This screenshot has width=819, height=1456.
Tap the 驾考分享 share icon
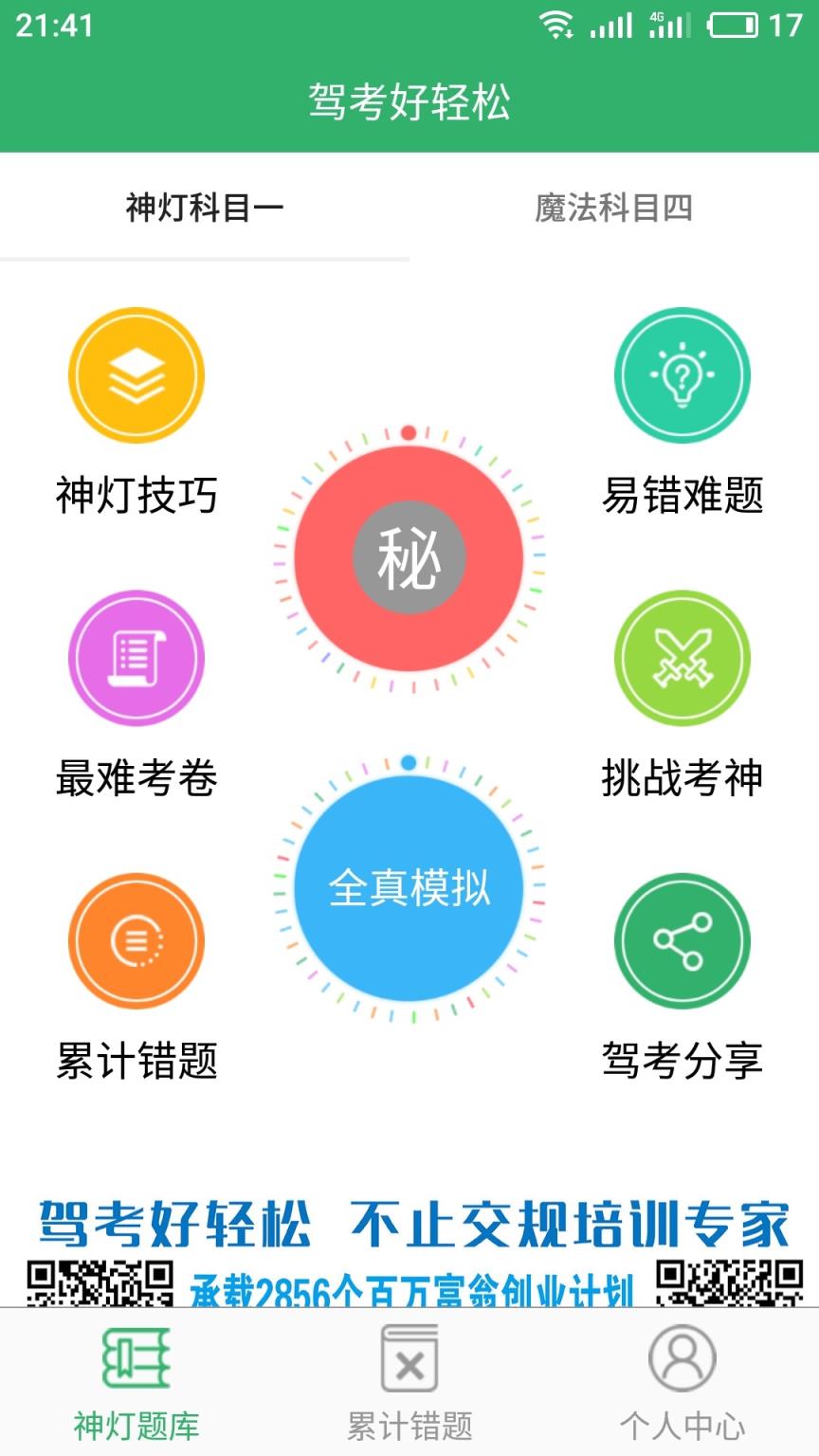click(x=682, y=939)
